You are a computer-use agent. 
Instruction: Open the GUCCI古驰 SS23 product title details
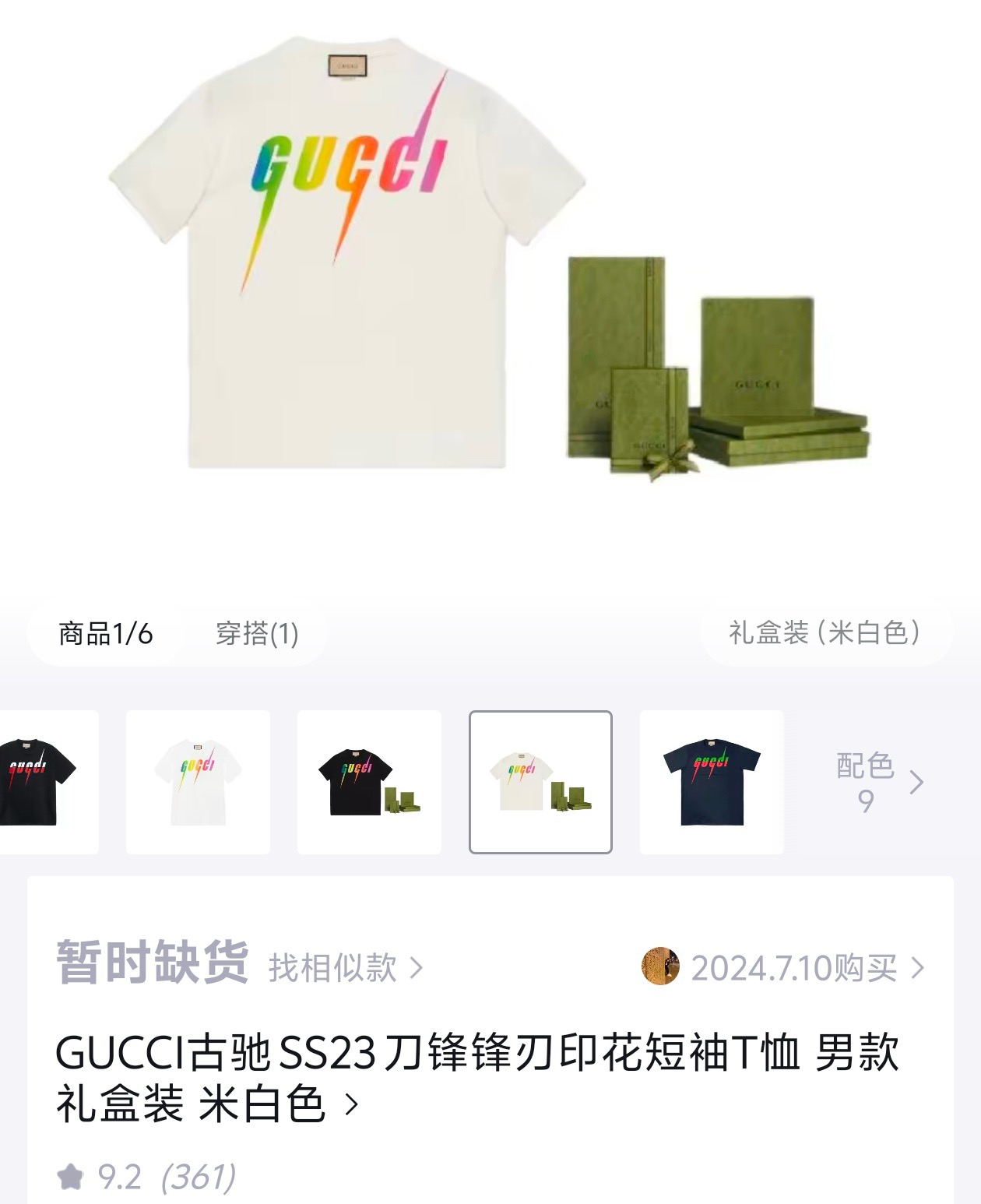pyautogui.click(x=476, y=1078)
